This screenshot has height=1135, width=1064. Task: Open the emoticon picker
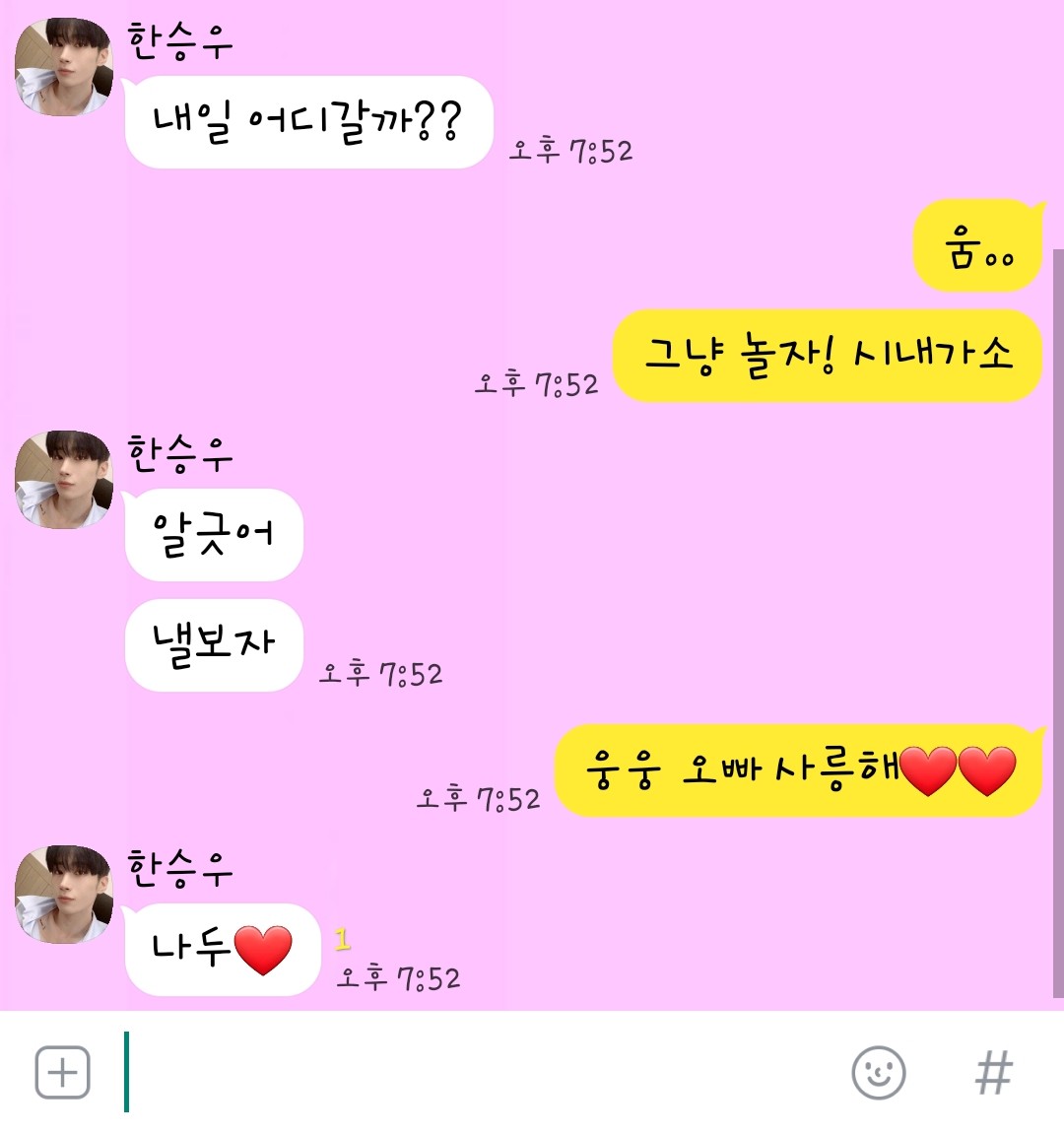tap(878, 1072)
